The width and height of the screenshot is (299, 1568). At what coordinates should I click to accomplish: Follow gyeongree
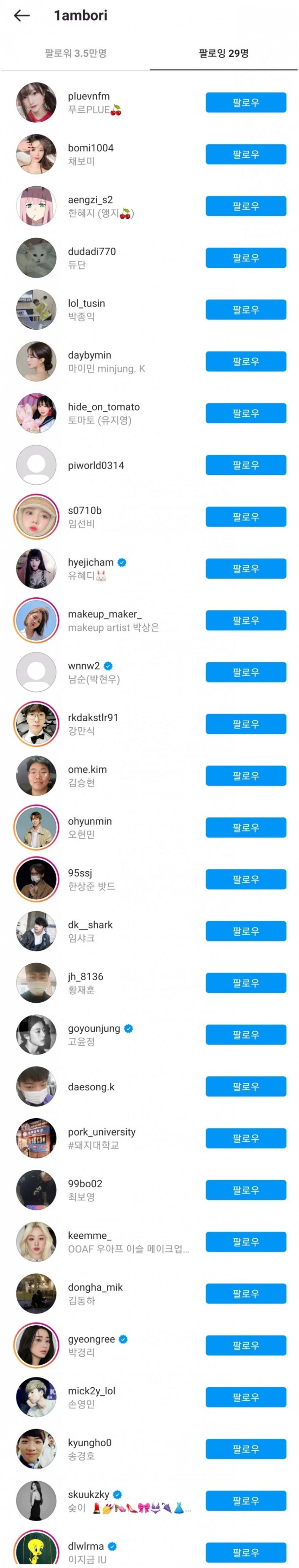[246, 1345]
